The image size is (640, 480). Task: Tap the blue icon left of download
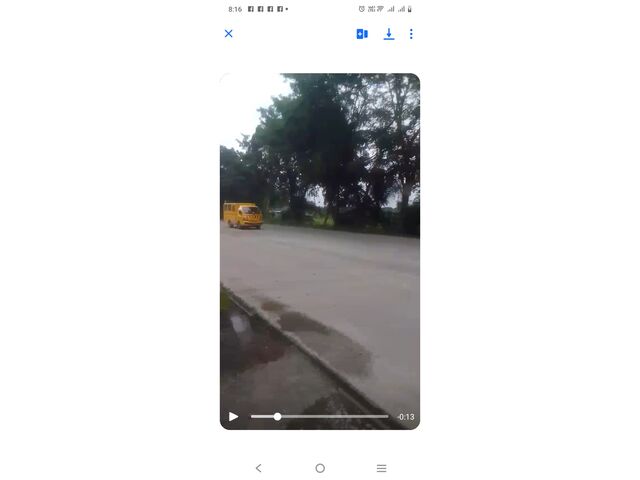tap(362, 34)
